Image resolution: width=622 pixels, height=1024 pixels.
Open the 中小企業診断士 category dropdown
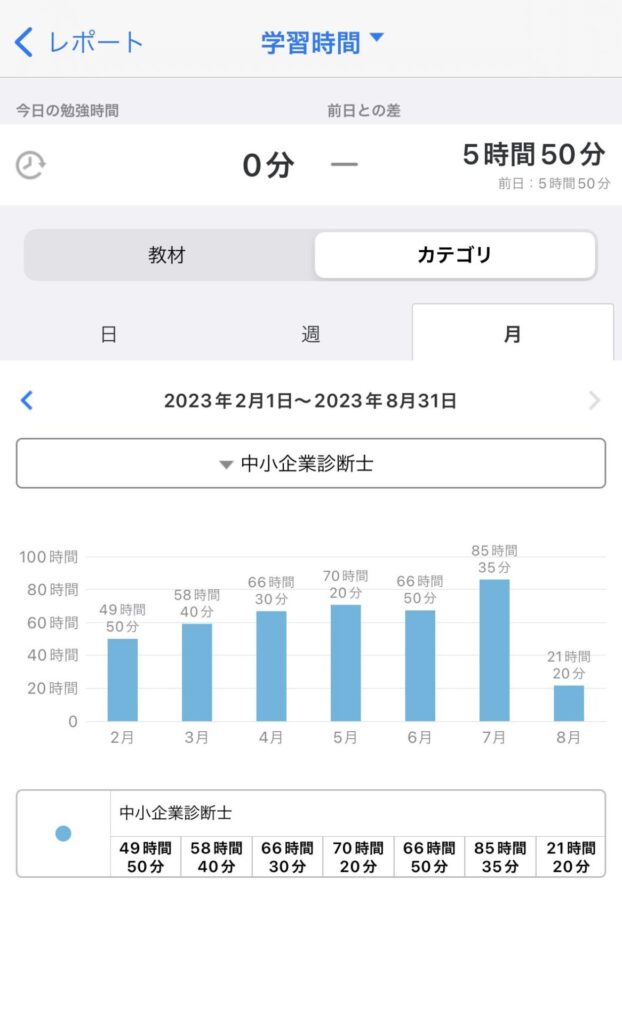310,464
